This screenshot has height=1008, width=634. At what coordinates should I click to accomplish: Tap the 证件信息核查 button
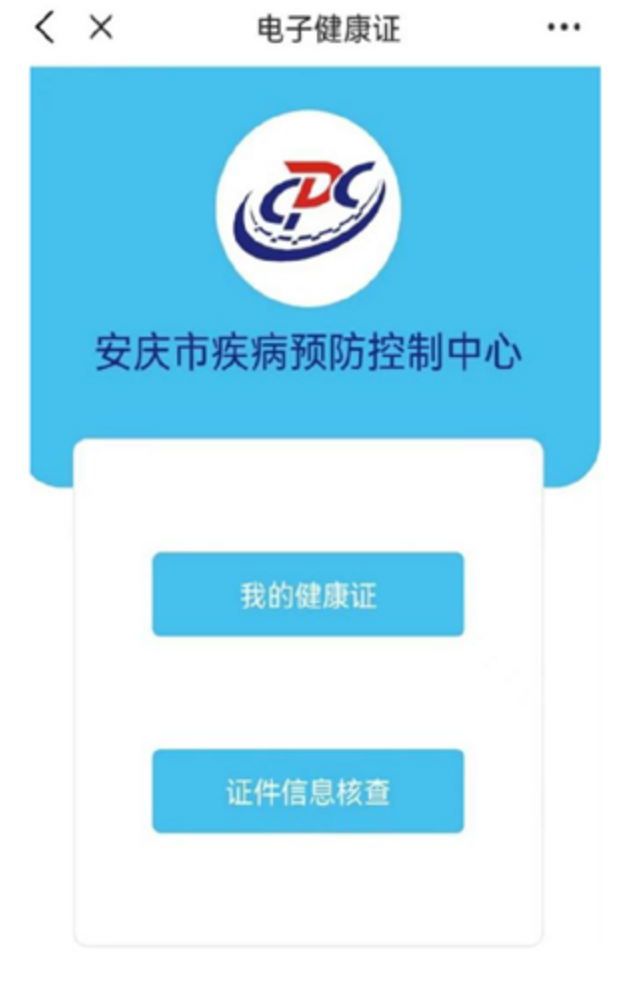(x=308, y=791)
